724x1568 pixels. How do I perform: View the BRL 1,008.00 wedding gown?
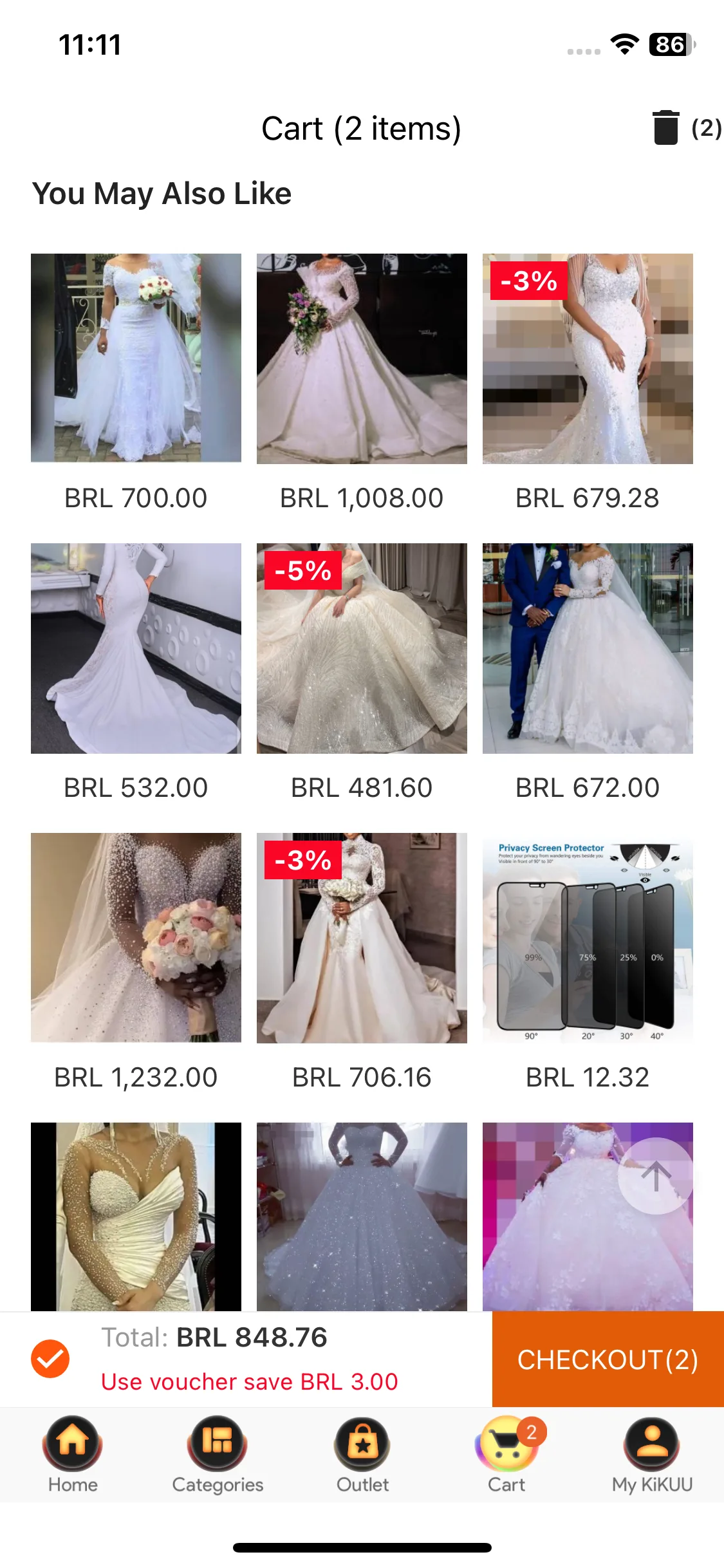pyautogui.click(x=362, y=359)
